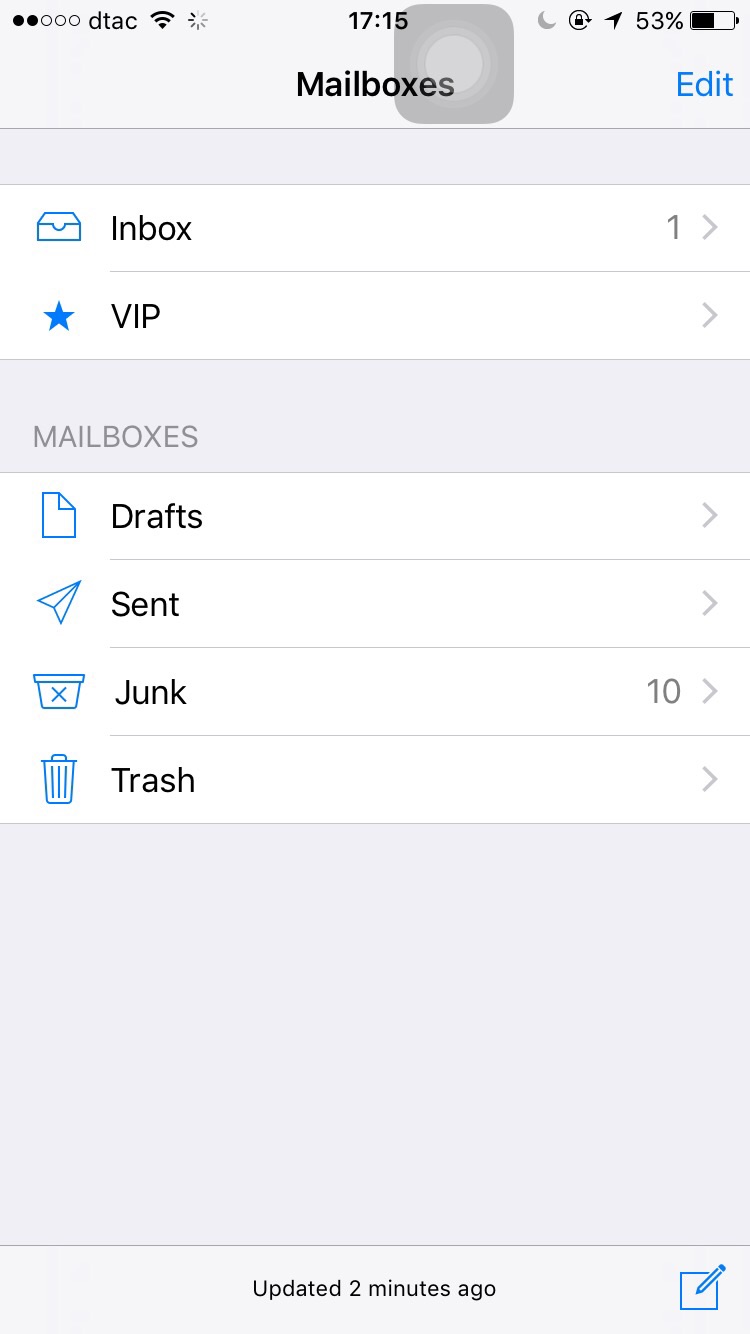Tap Edit to modify mailboxes
The height and width of the screenshot is (1334, 750).
(705, 84)
